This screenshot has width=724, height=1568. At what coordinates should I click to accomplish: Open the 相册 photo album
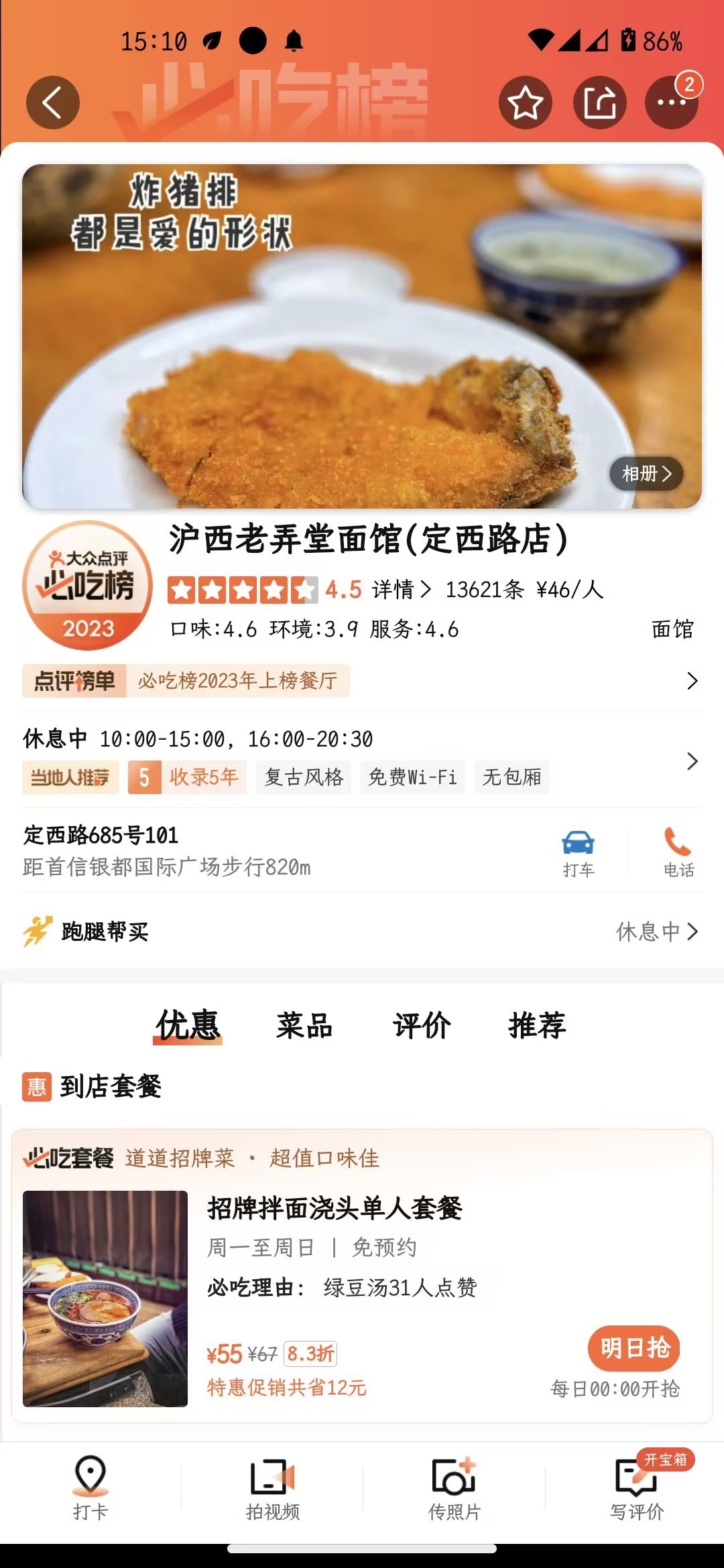646,474
